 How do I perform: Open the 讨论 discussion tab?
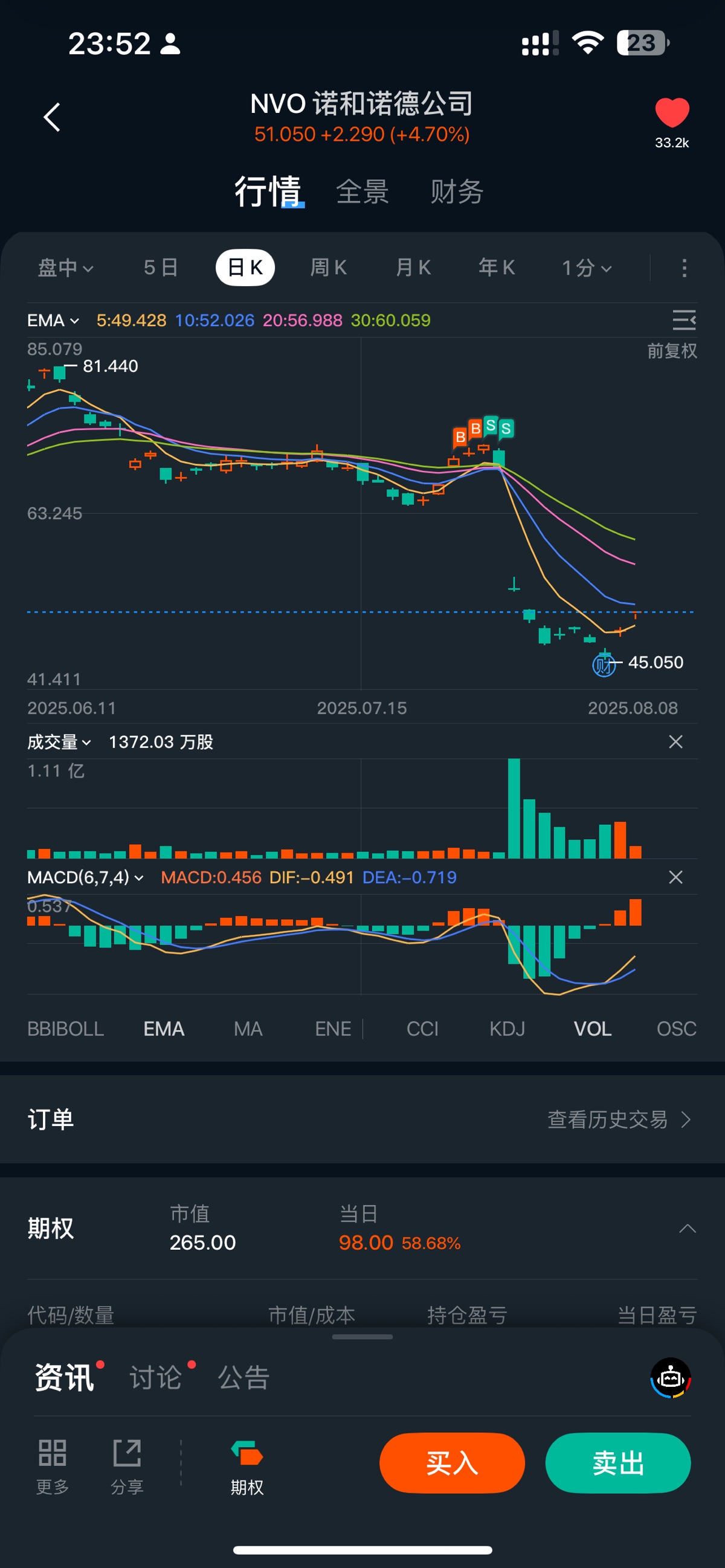pos(156,1377)
